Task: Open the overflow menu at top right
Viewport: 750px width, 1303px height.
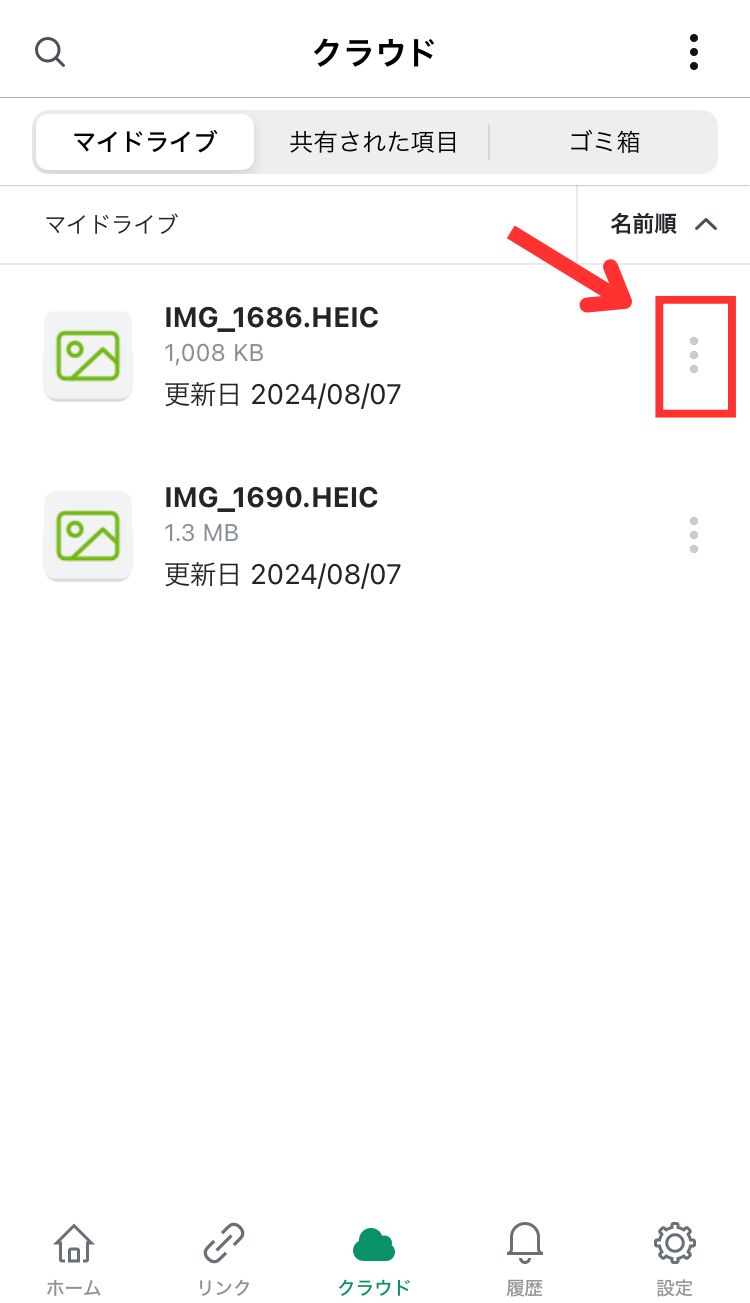Action: tap(692, 52)
